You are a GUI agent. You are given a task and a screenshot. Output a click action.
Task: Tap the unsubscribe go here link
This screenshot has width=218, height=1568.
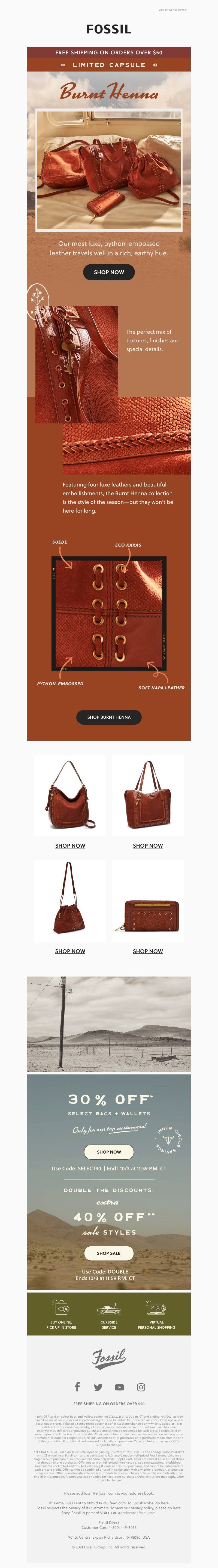pos(162,1502)
